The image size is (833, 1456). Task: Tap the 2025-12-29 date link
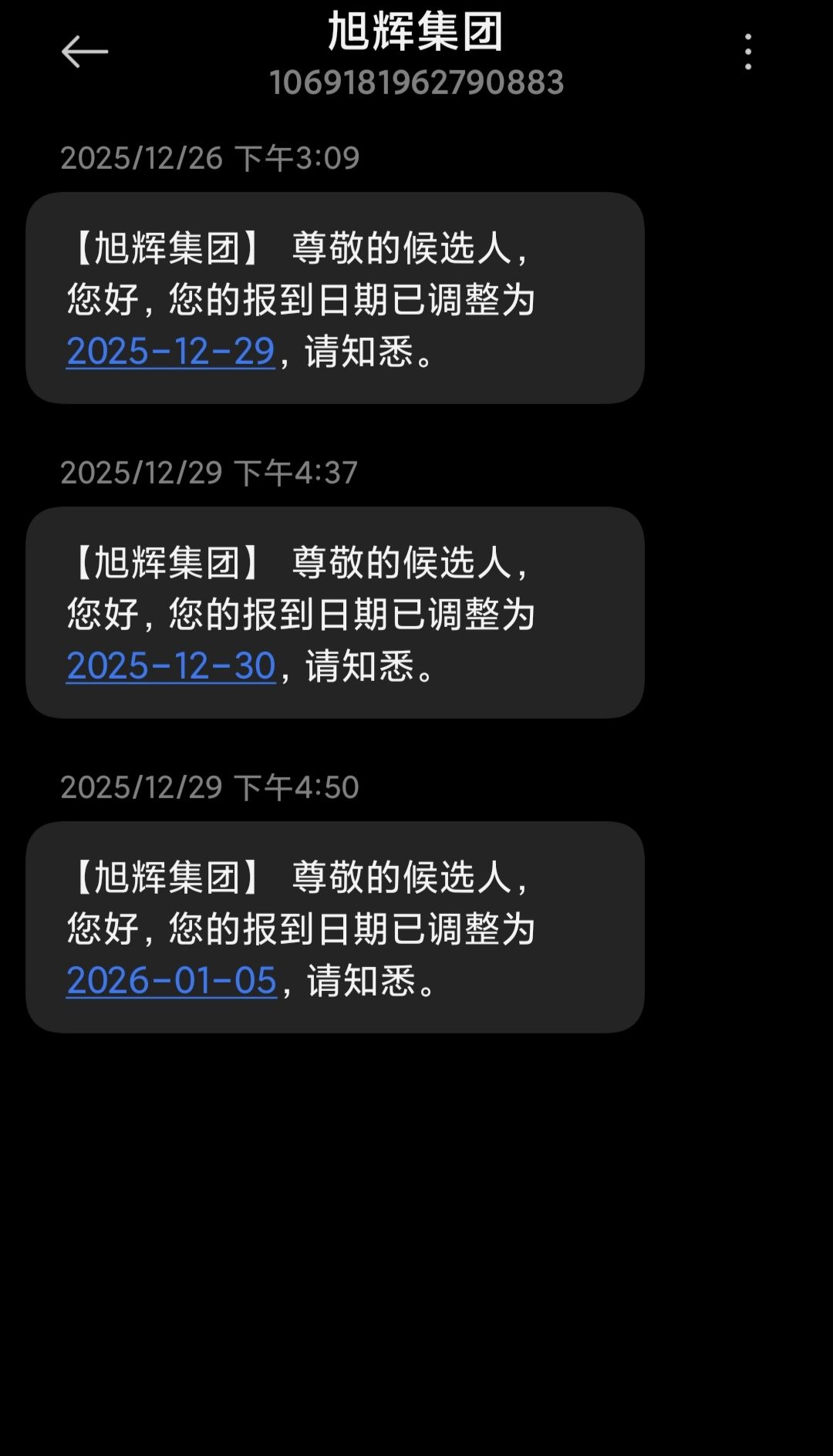tap(170, 352)
